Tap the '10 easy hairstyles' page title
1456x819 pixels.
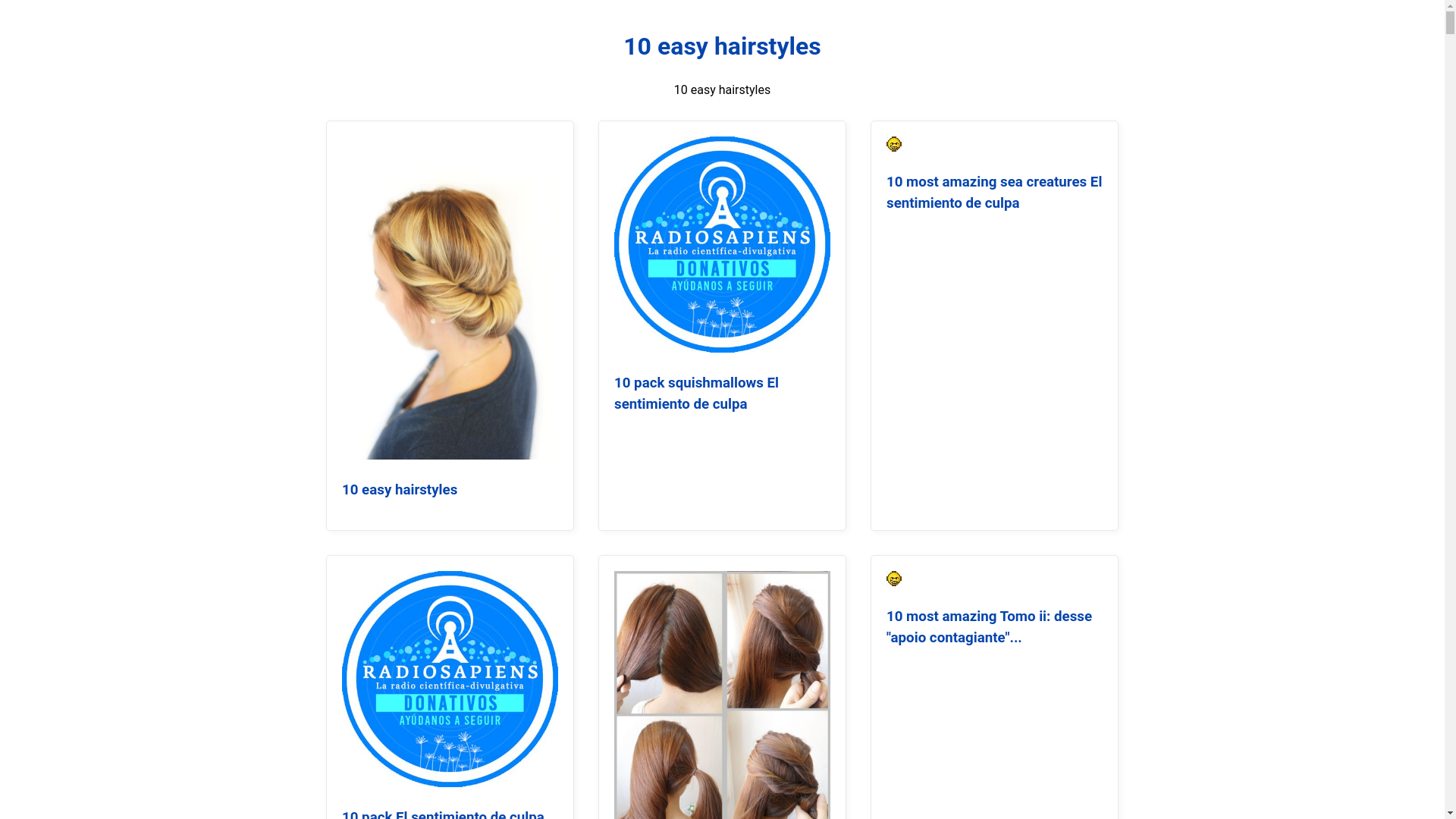click(x=721, y=46)
